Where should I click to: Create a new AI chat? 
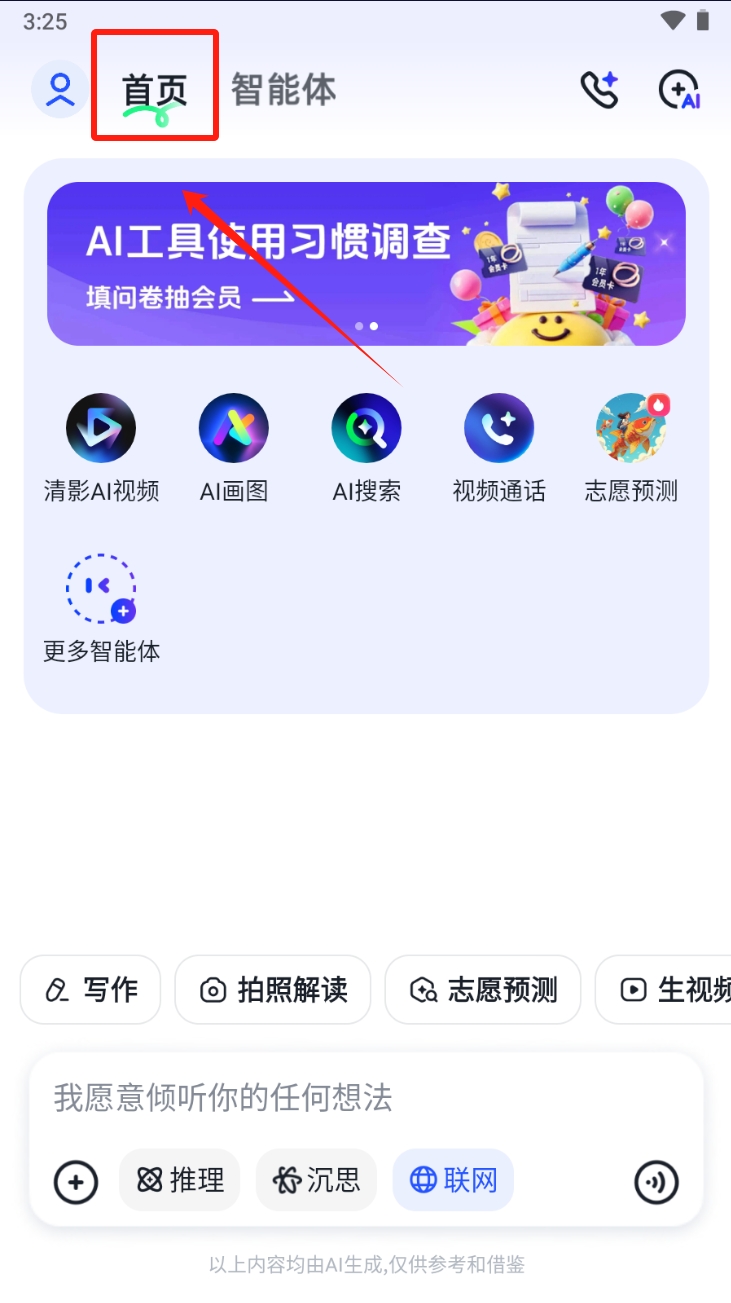pos(679,90)
